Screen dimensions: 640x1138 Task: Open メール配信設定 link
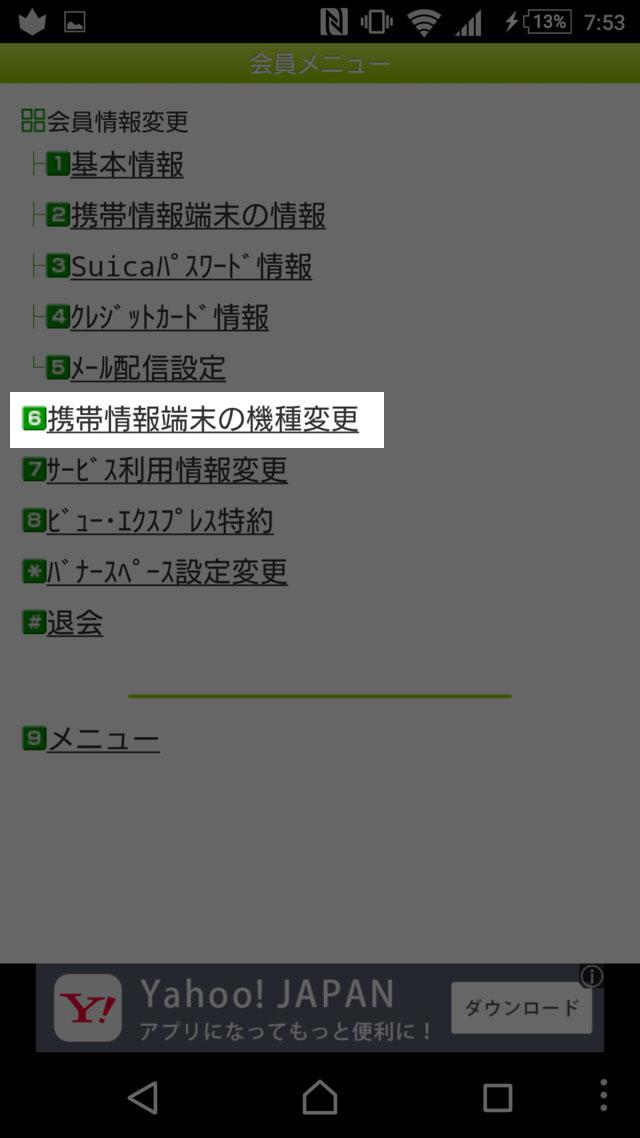tap(148, 368)
